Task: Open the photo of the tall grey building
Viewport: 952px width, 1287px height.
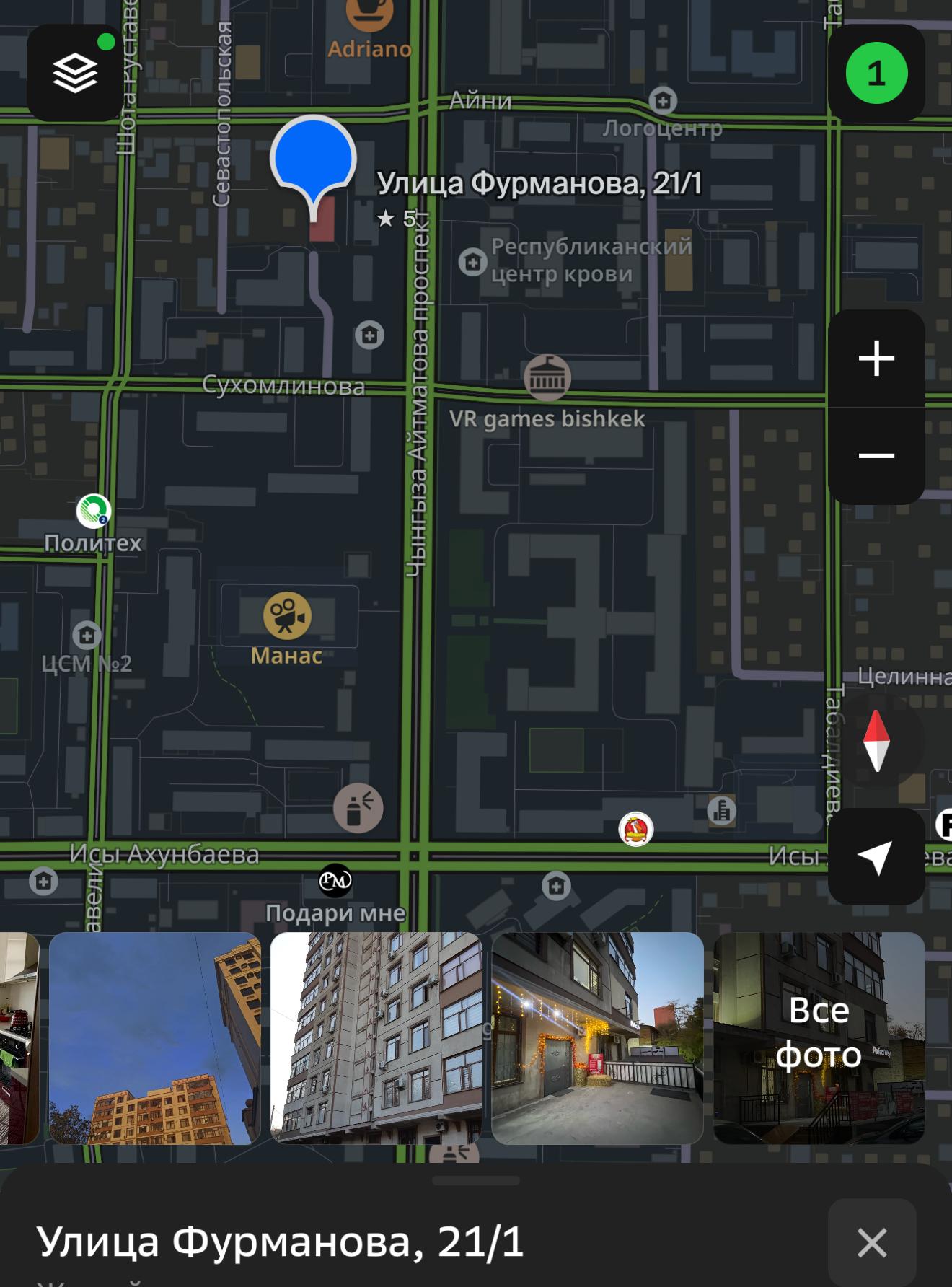Action: [376, 1038]
